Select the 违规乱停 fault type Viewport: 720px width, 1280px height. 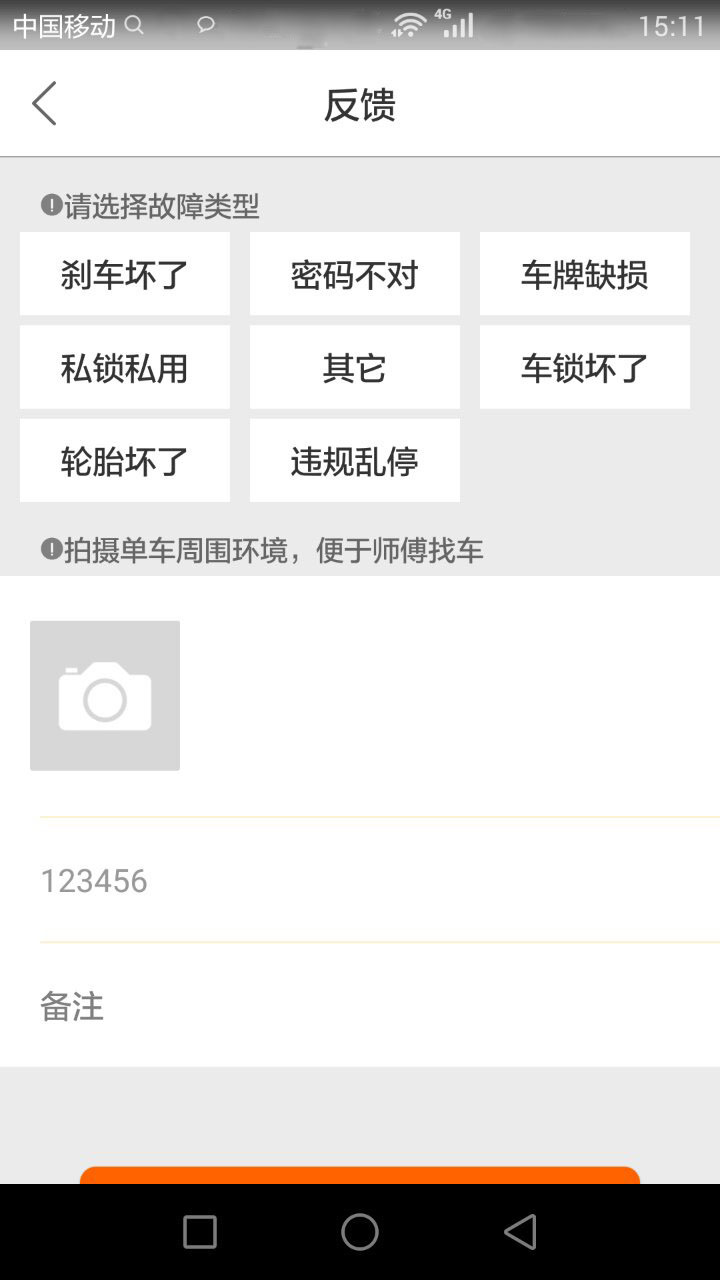pyautogui.click(x=354, y=460)
